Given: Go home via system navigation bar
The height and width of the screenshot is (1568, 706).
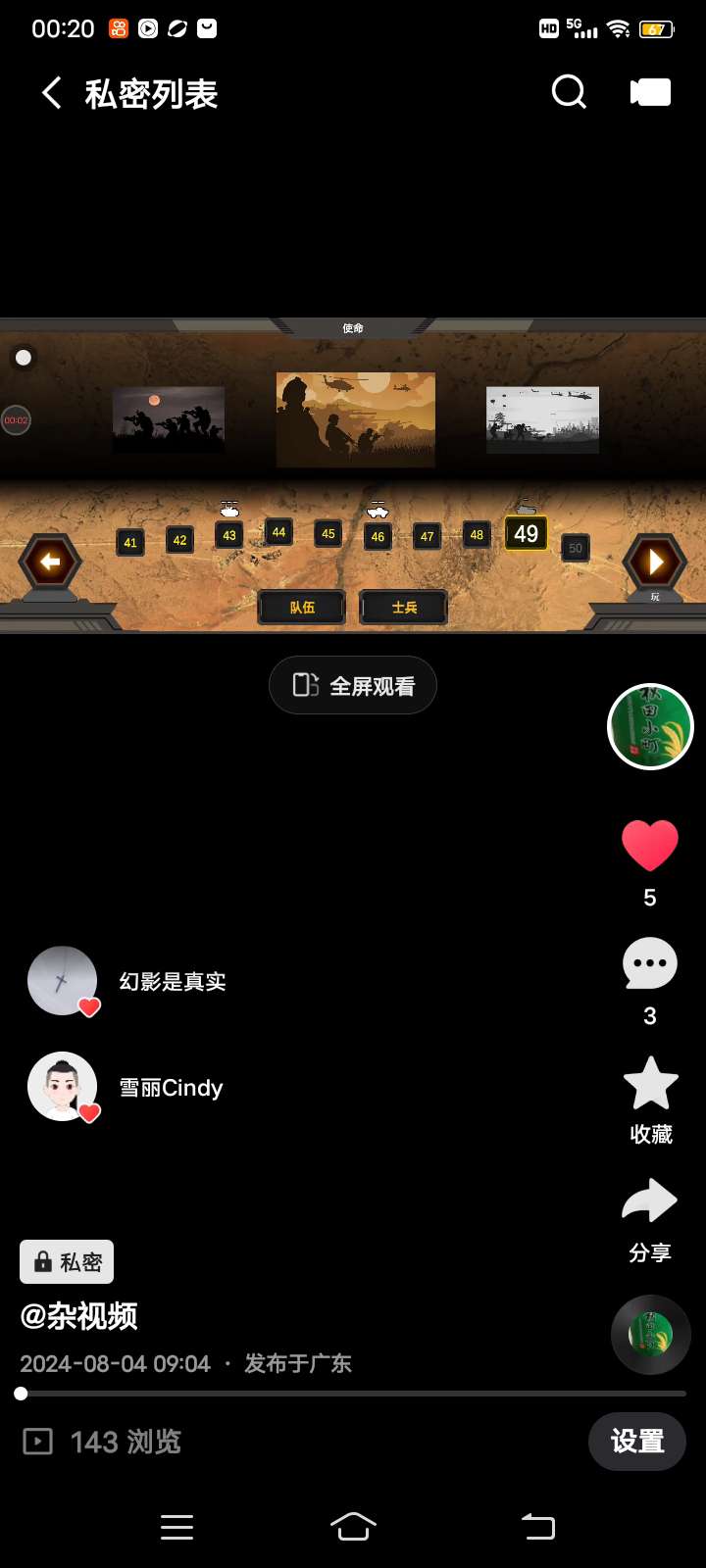Looking at the screenshot, I should pyautogui.click(x=353, y=1526).
